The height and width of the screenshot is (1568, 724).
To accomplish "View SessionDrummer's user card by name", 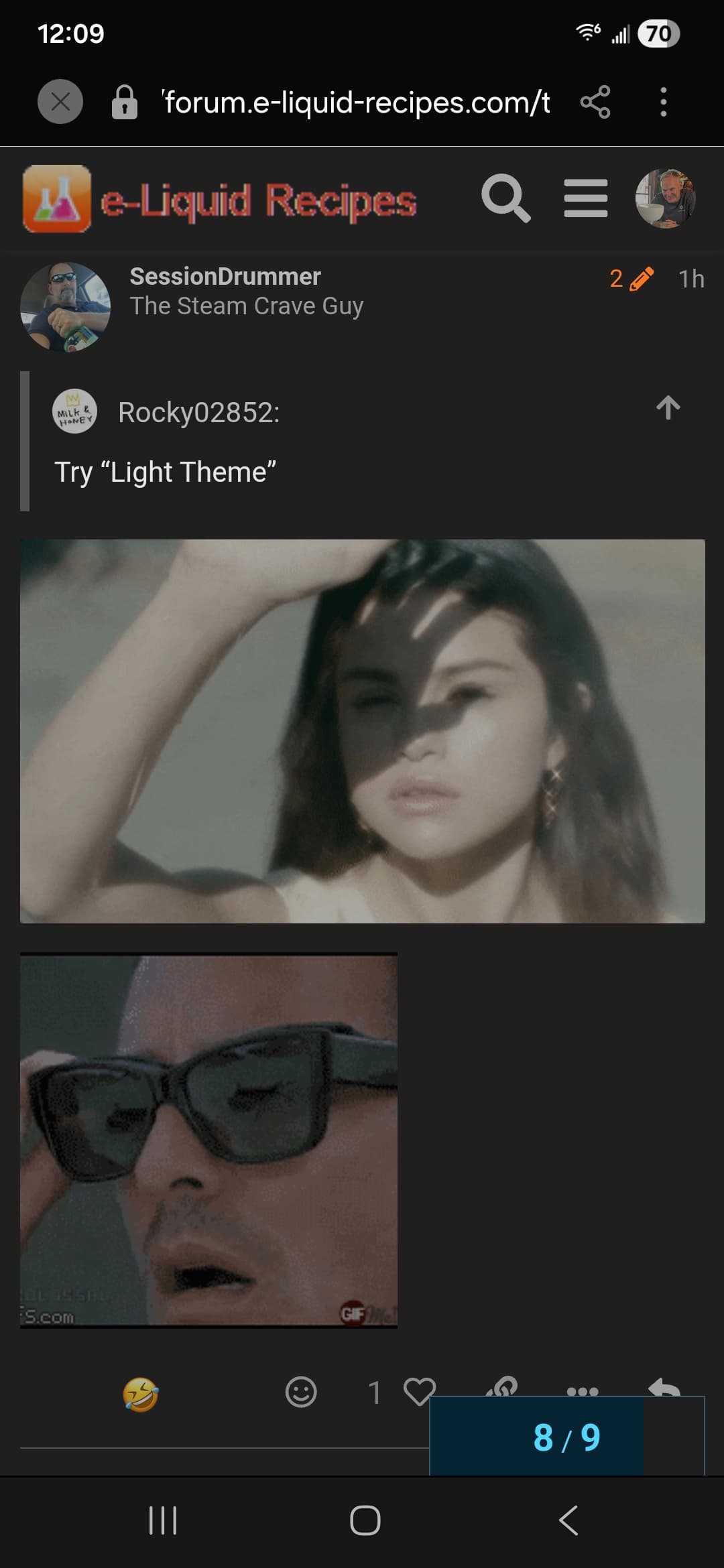I will (x=225, y=277).
